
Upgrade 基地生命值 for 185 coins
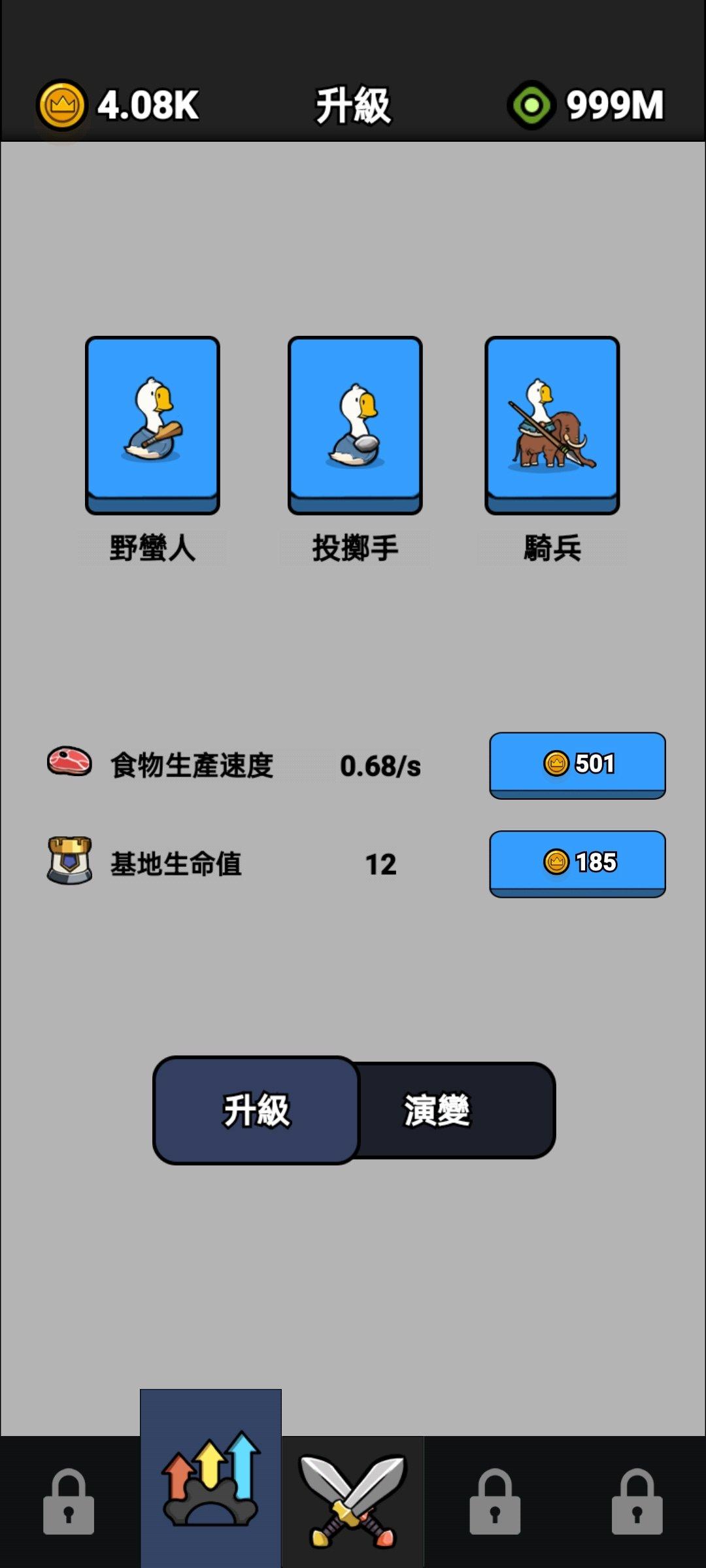(x=577, y=863)
